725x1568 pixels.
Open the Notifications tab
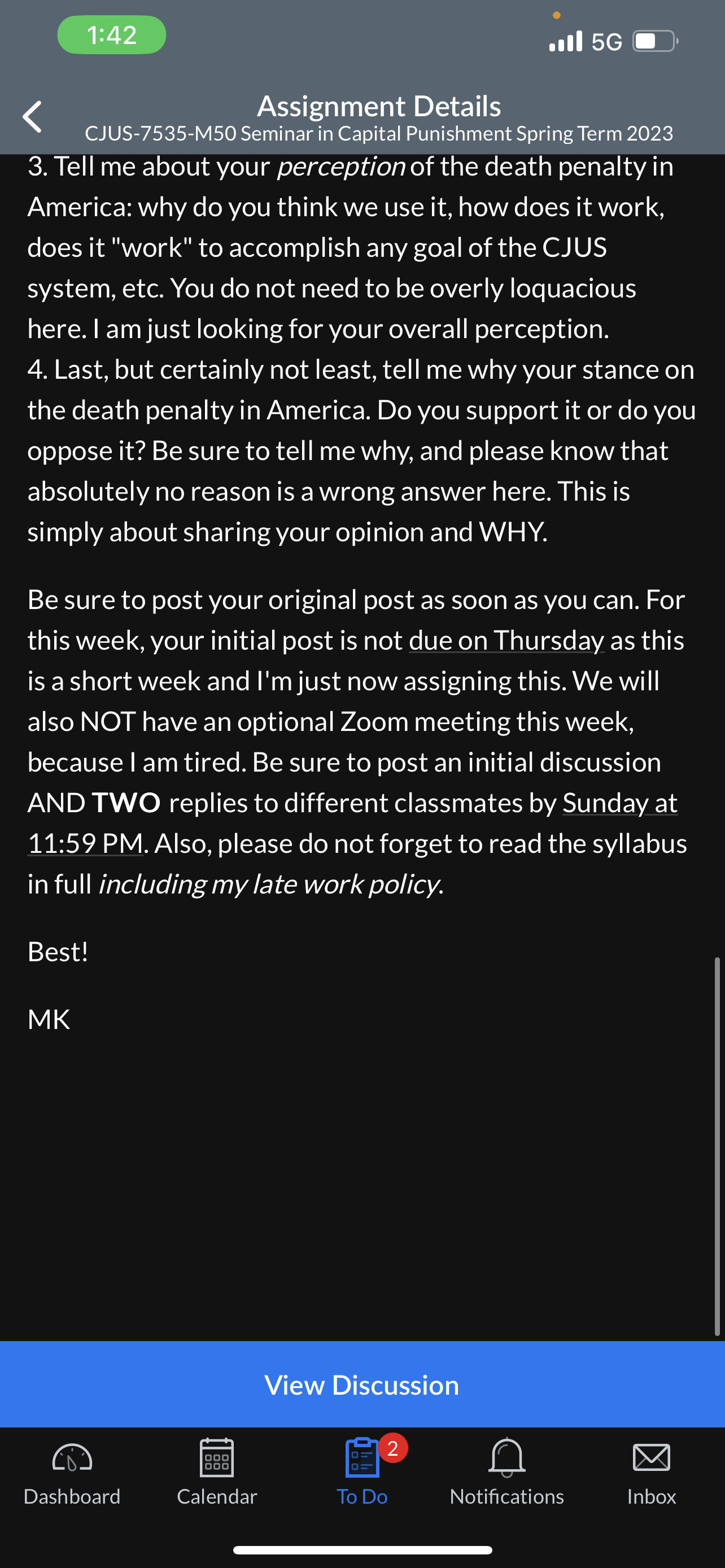[506, 1472]
